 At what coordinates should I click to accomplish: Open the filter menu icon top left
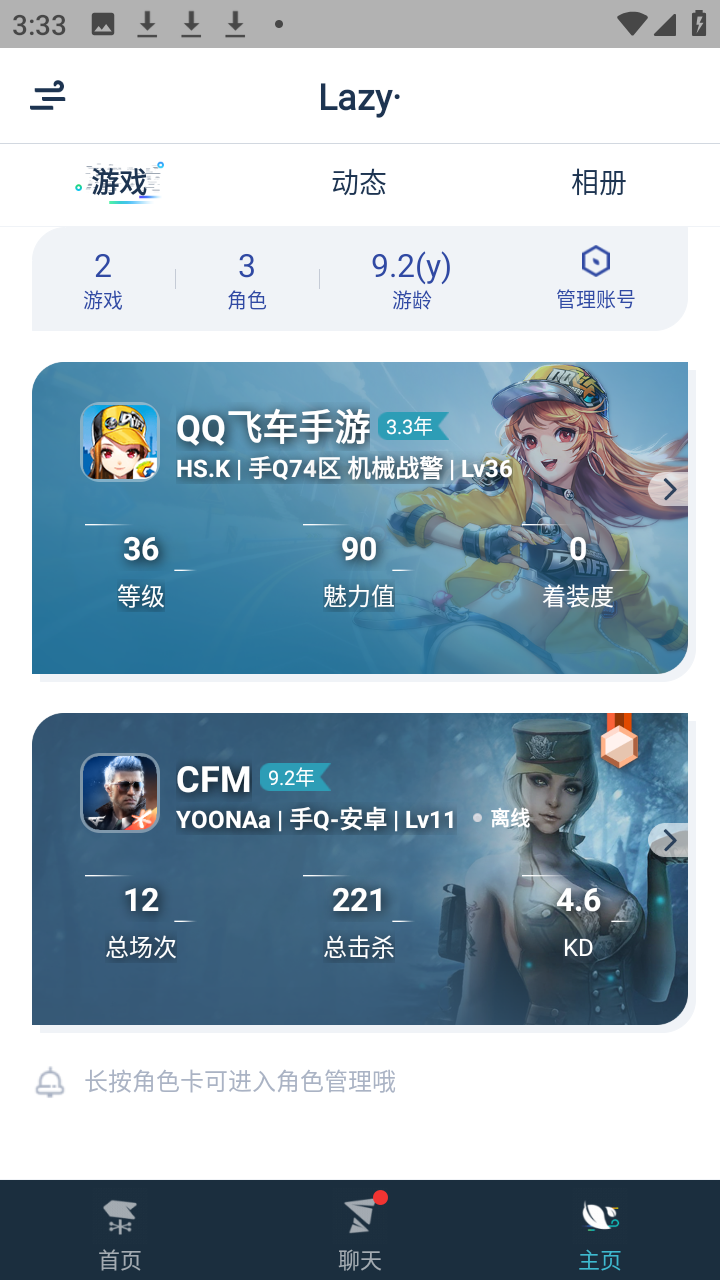click(x=46, y=96)
